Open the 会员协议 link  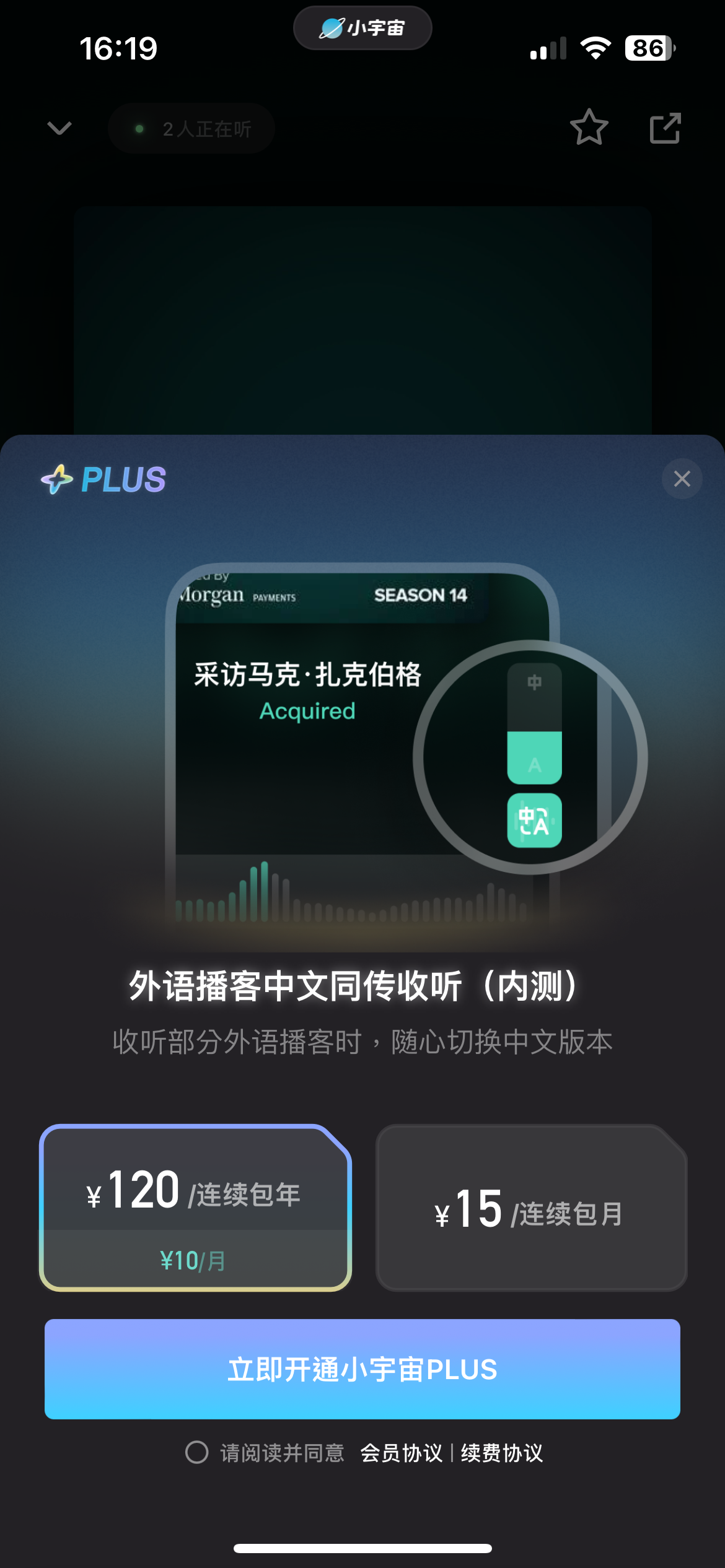pos(402,1453)
